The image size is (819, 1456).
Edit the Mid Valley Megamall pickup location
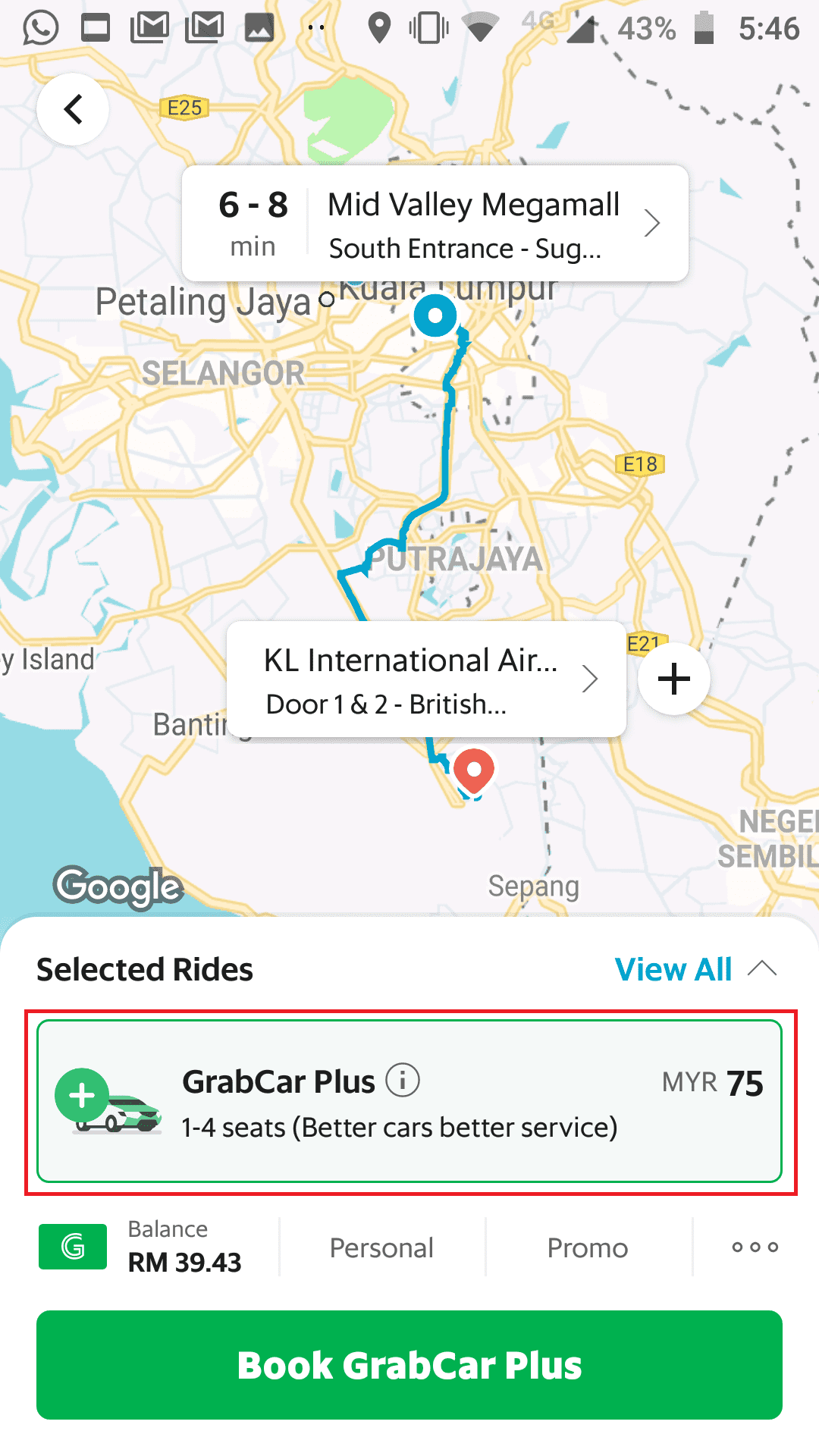pyautogui.click(x=435, y=223)
